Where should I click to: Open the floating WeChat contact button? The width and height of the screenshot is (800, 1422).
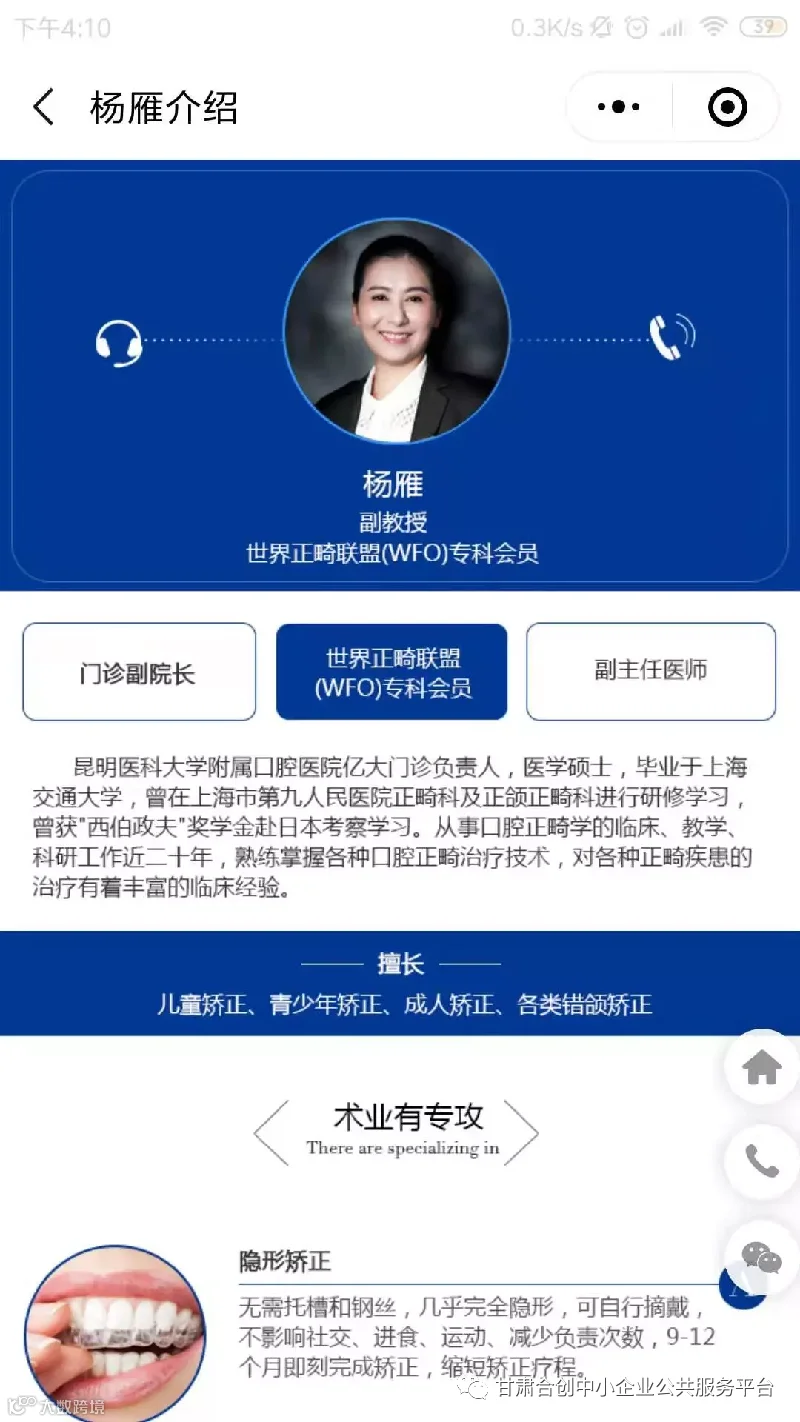762,1257
